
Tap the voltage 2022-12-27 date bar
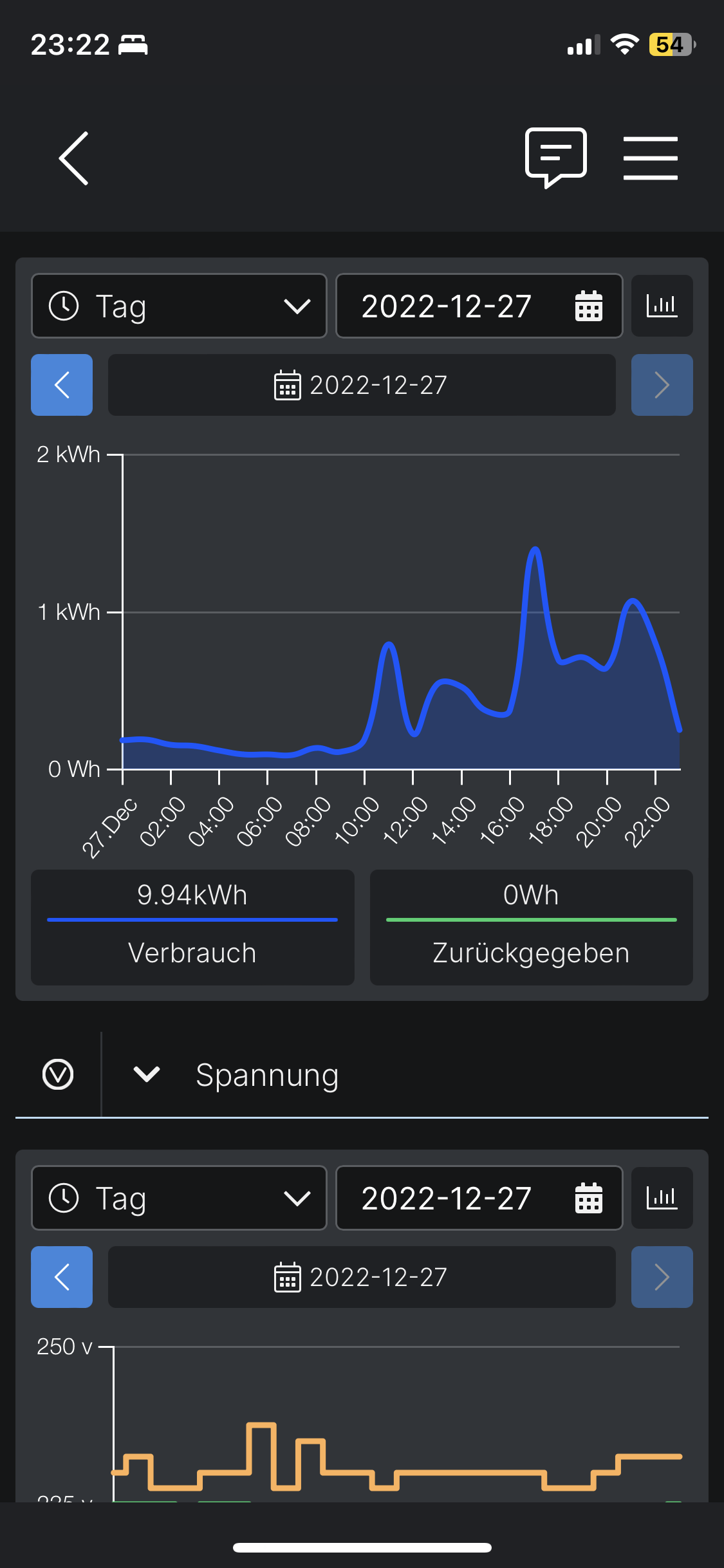362,1277
